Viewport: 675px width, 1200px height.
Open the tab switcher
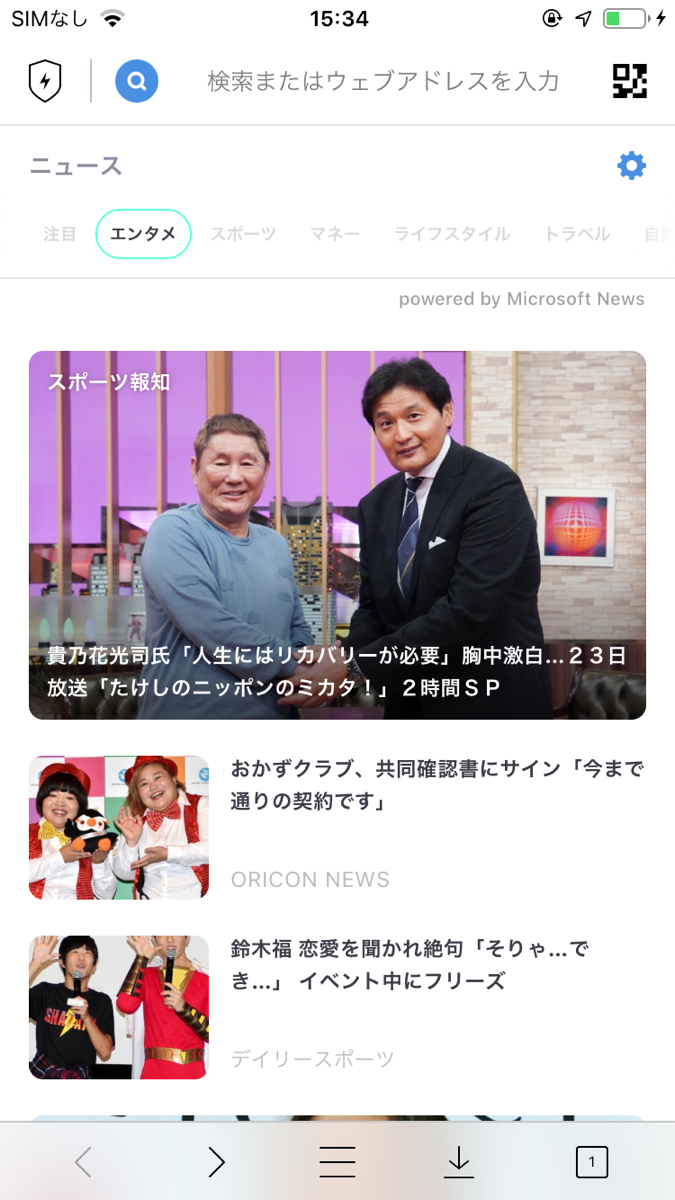click(x=591, y=1162)
